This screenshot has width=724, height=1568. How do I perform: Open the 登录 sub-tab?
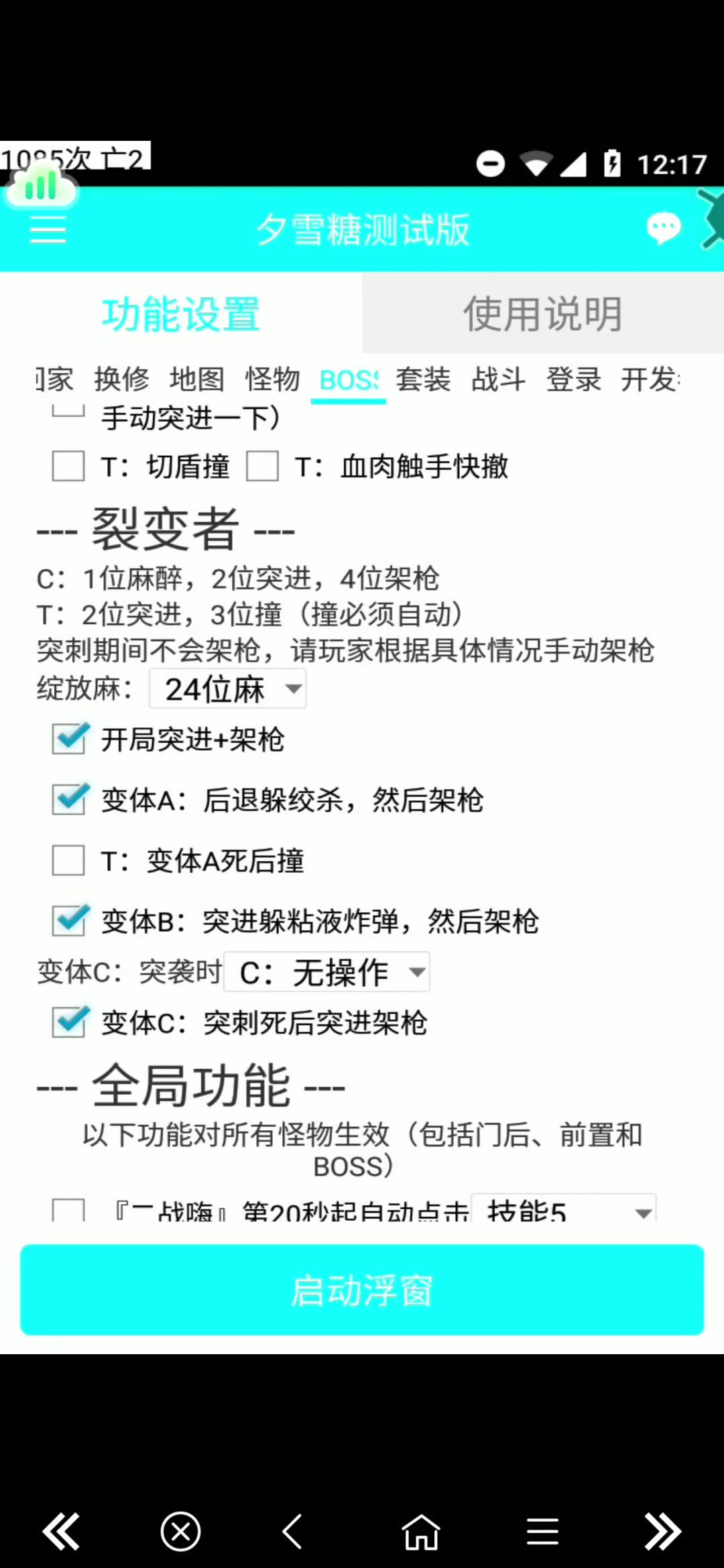click(x=574, y=379)
